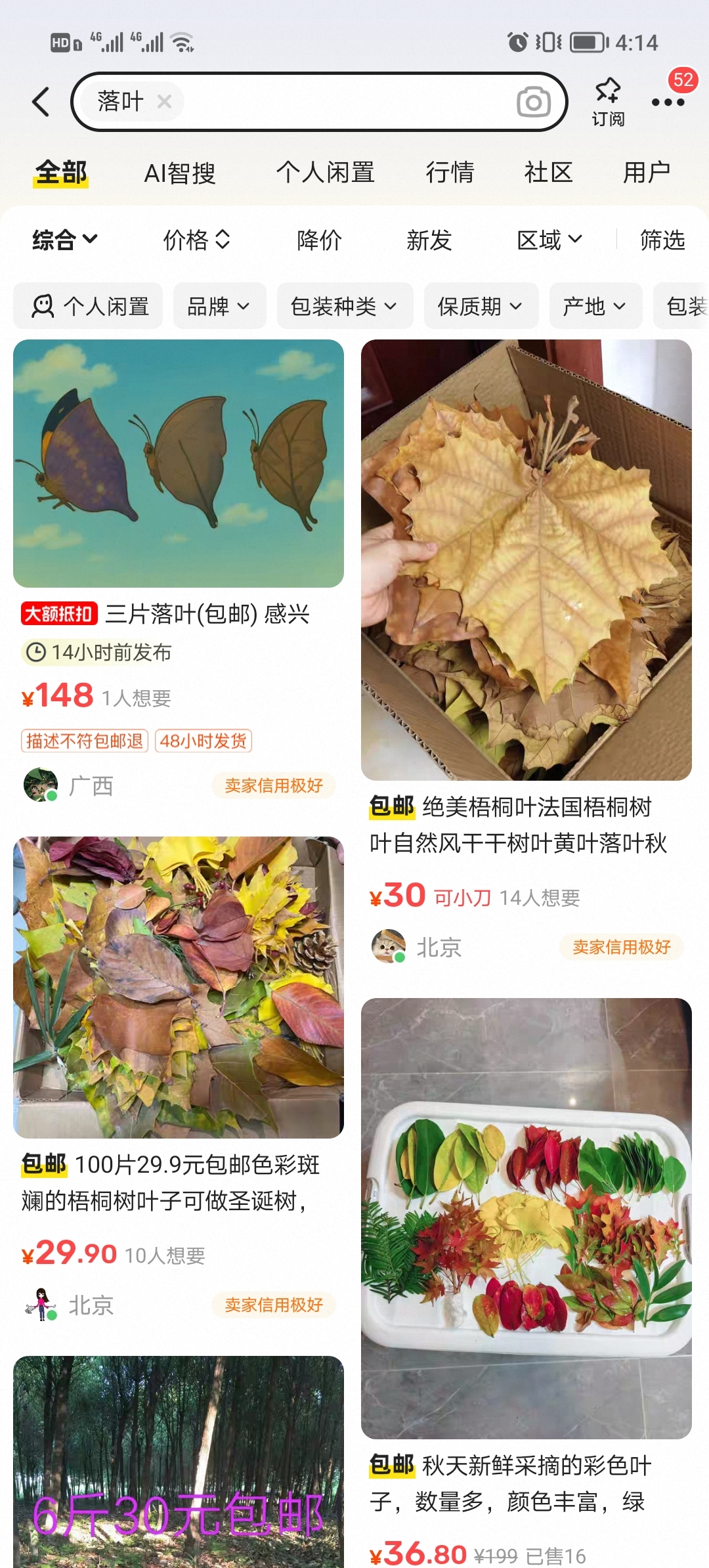Switch to the 社区 tab
The image size is (709, 1568).
(x=548, y=173)
